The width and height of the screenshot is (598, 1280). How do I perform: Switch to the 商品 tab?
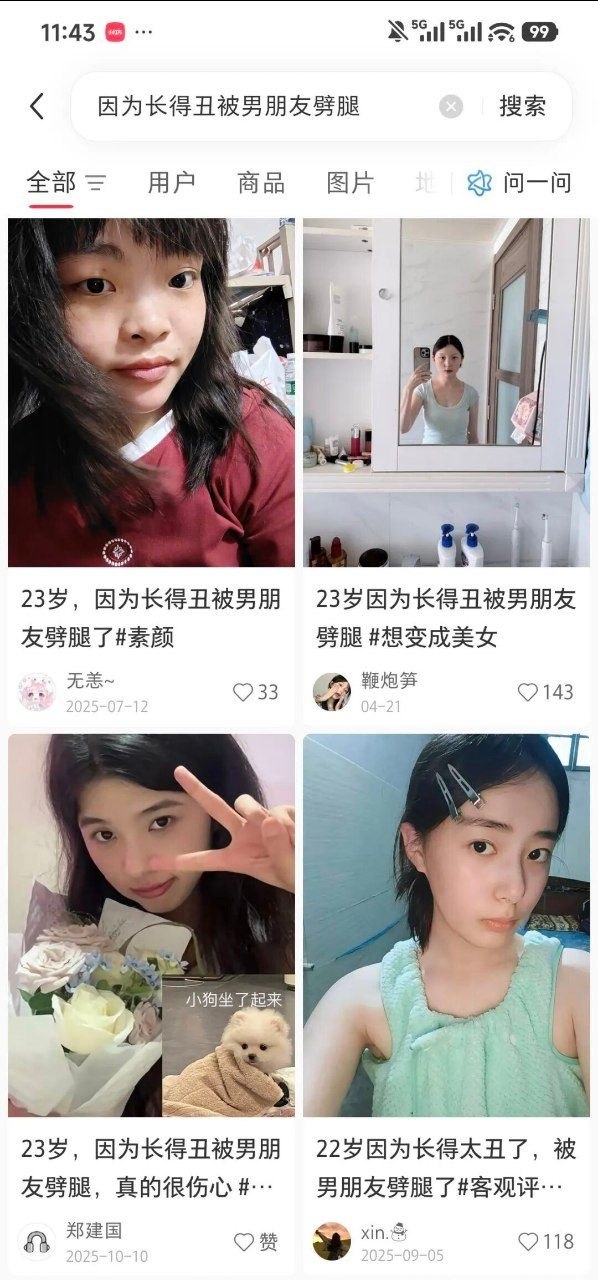tap(261, 183)
